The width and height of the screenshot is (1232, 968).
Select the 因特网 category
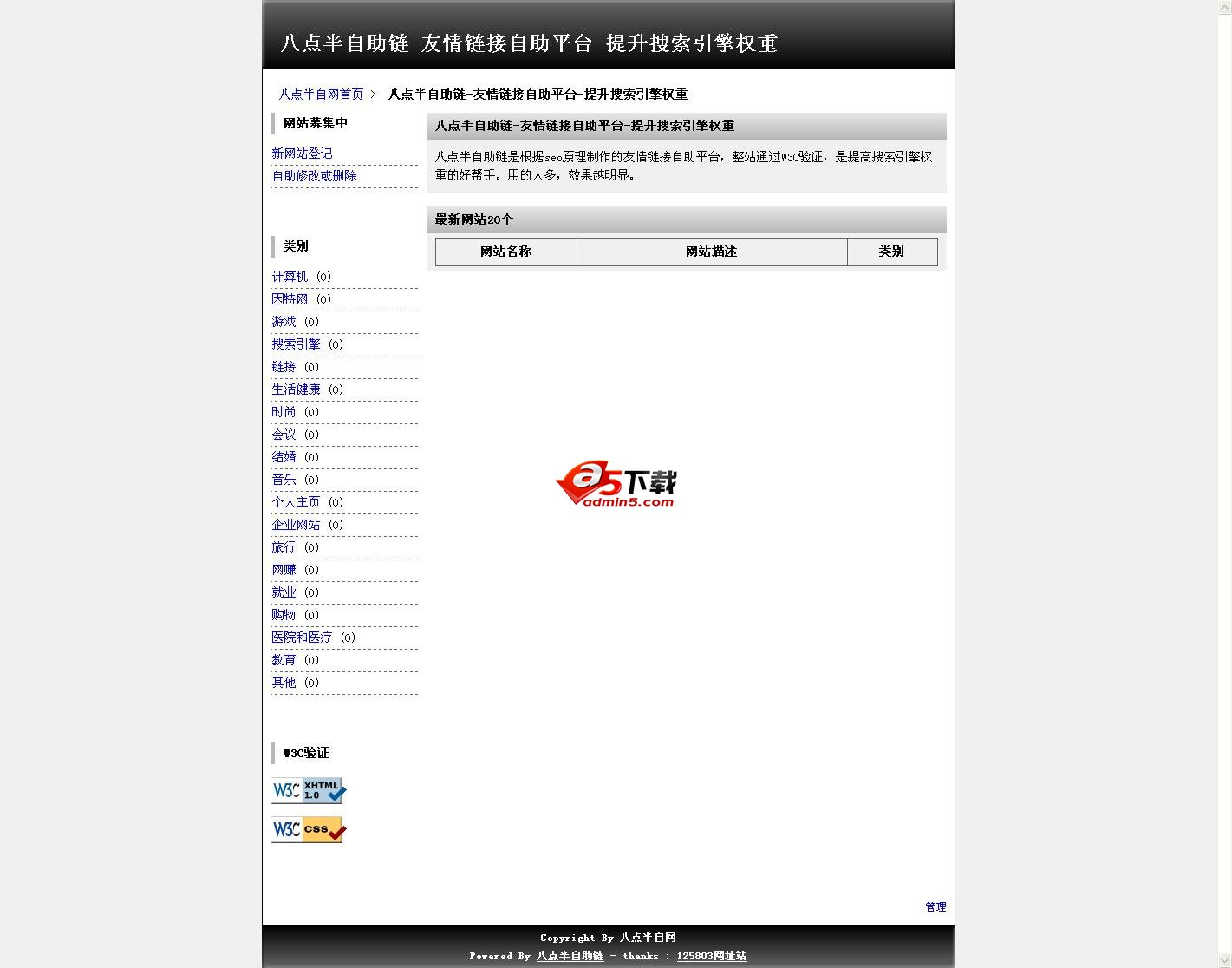290,299
